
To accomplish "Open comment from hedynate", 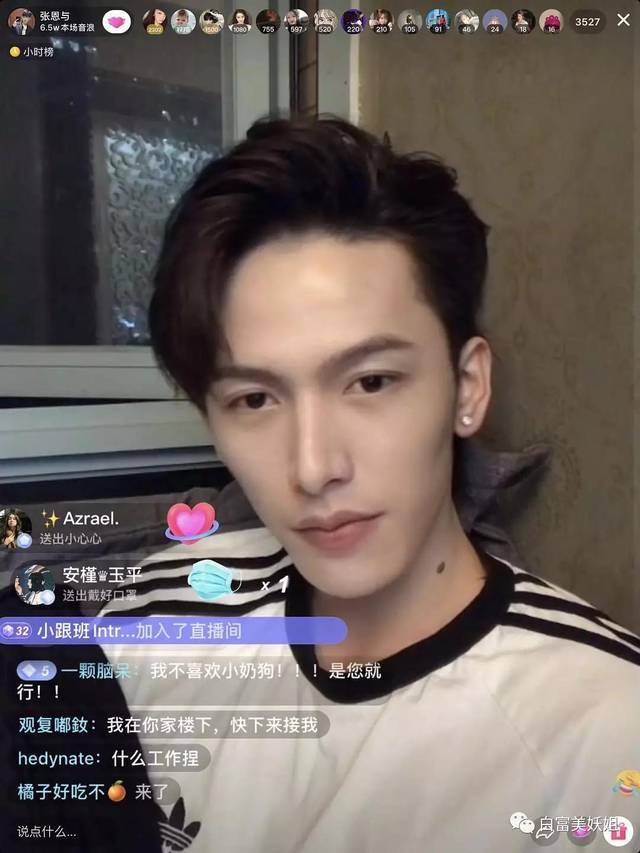I will point(112,759).
